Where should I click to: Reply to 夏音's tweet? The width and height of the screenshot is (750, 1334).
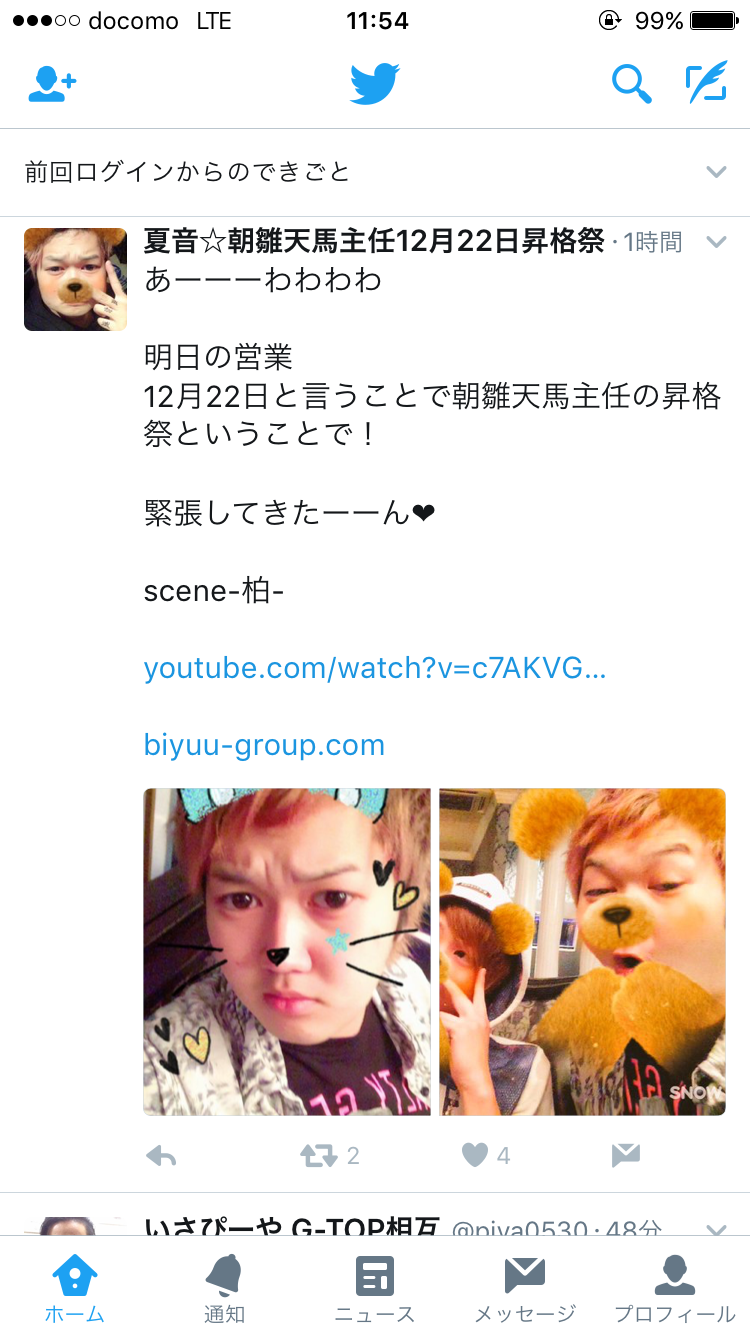[161, 1156]
